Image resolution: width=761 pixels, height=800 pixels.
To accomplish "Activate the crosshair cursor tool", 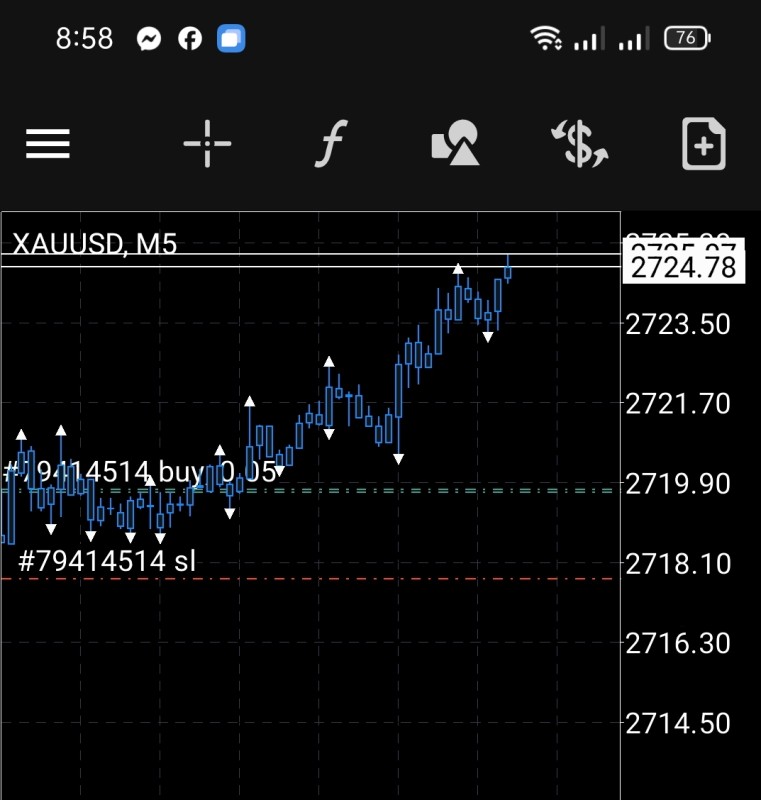I will coord(207,144).
